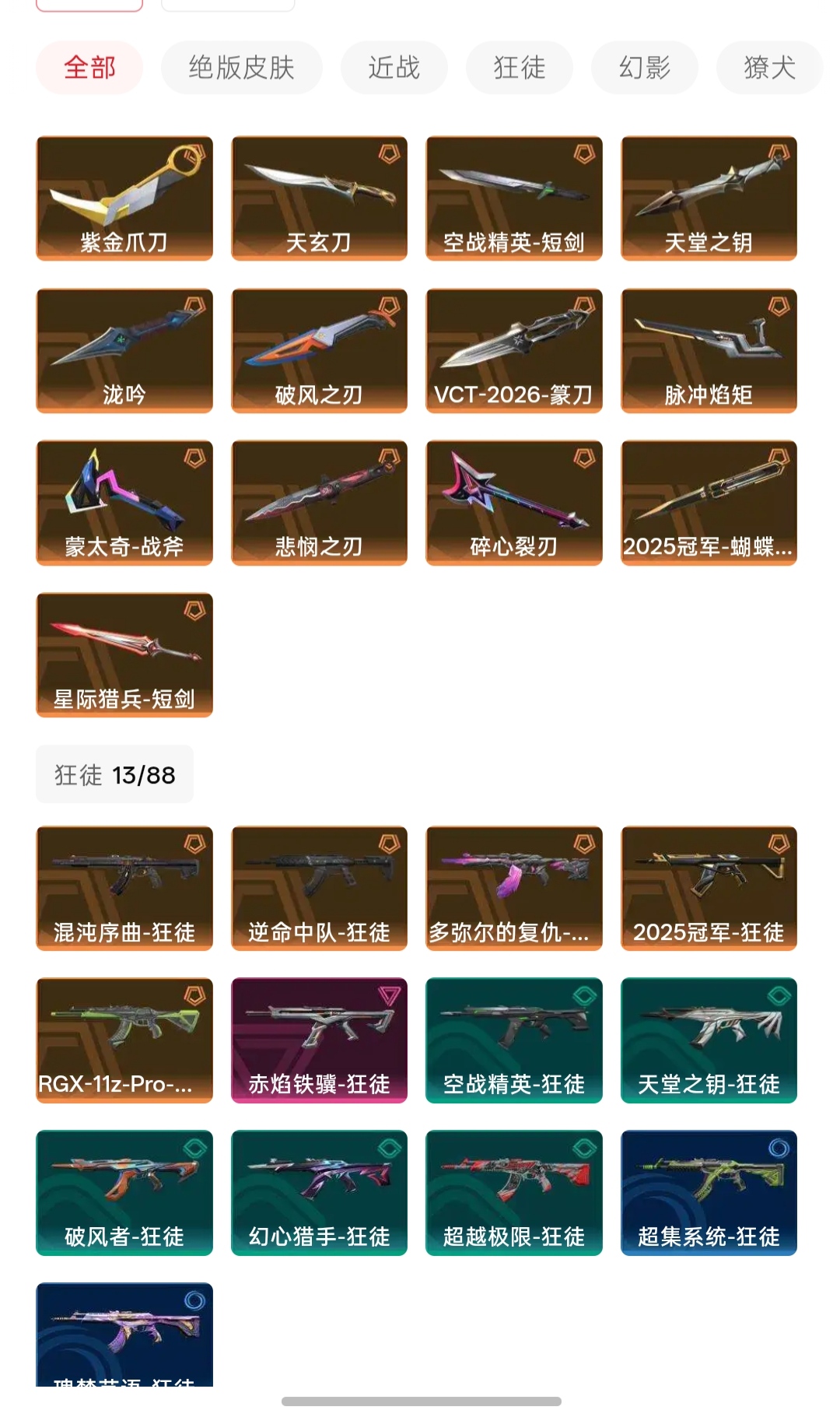Screen dimensions: 840x1424
Task: Select the 全部 filter chip
Action: [89, 68]
